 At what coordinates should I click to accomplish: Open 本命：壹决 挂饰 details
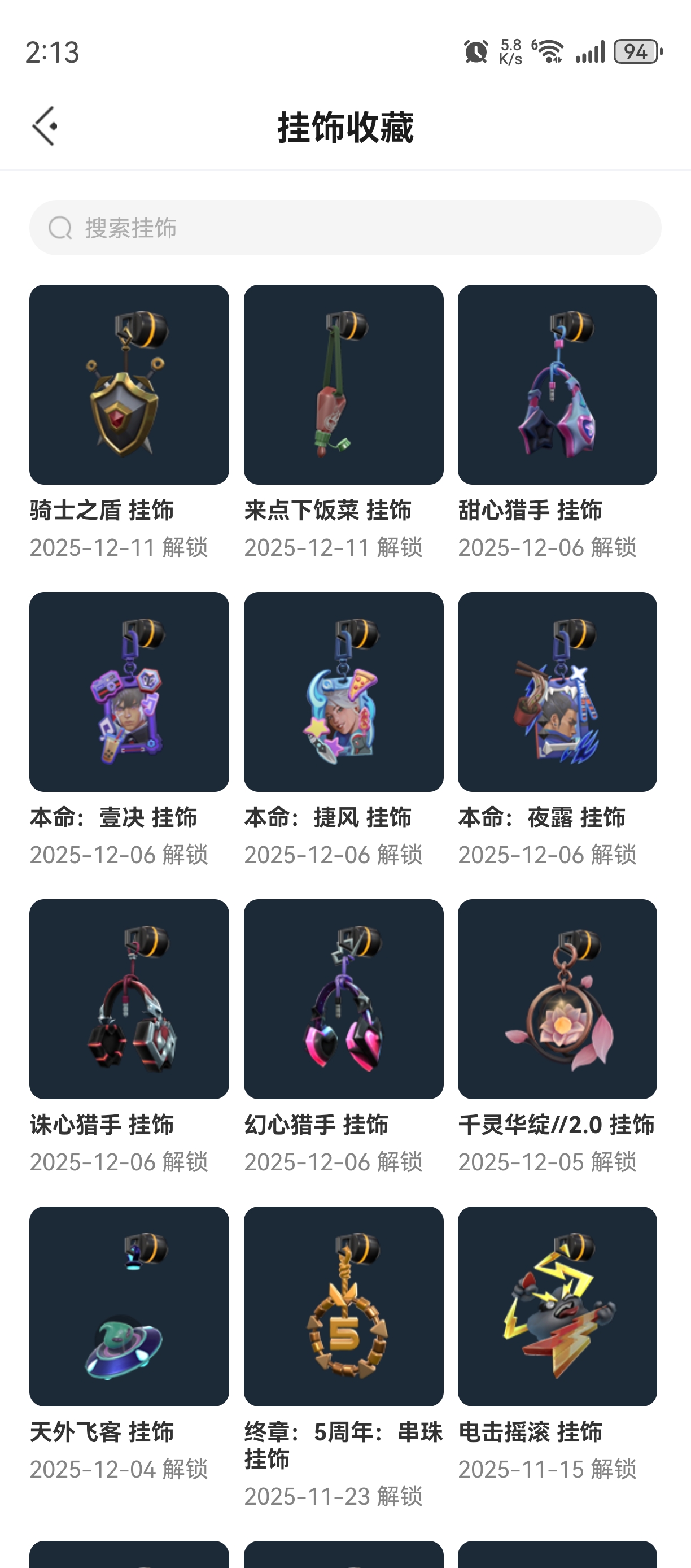pyautogui.click(x=129, y=692)
